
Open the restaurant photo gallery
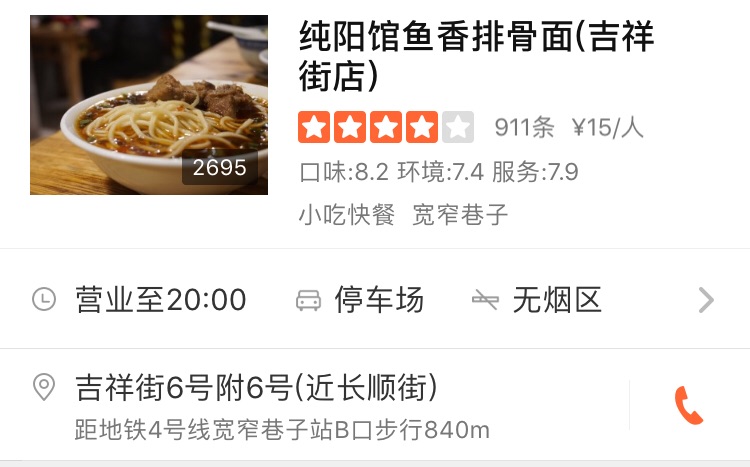[149, 105]
